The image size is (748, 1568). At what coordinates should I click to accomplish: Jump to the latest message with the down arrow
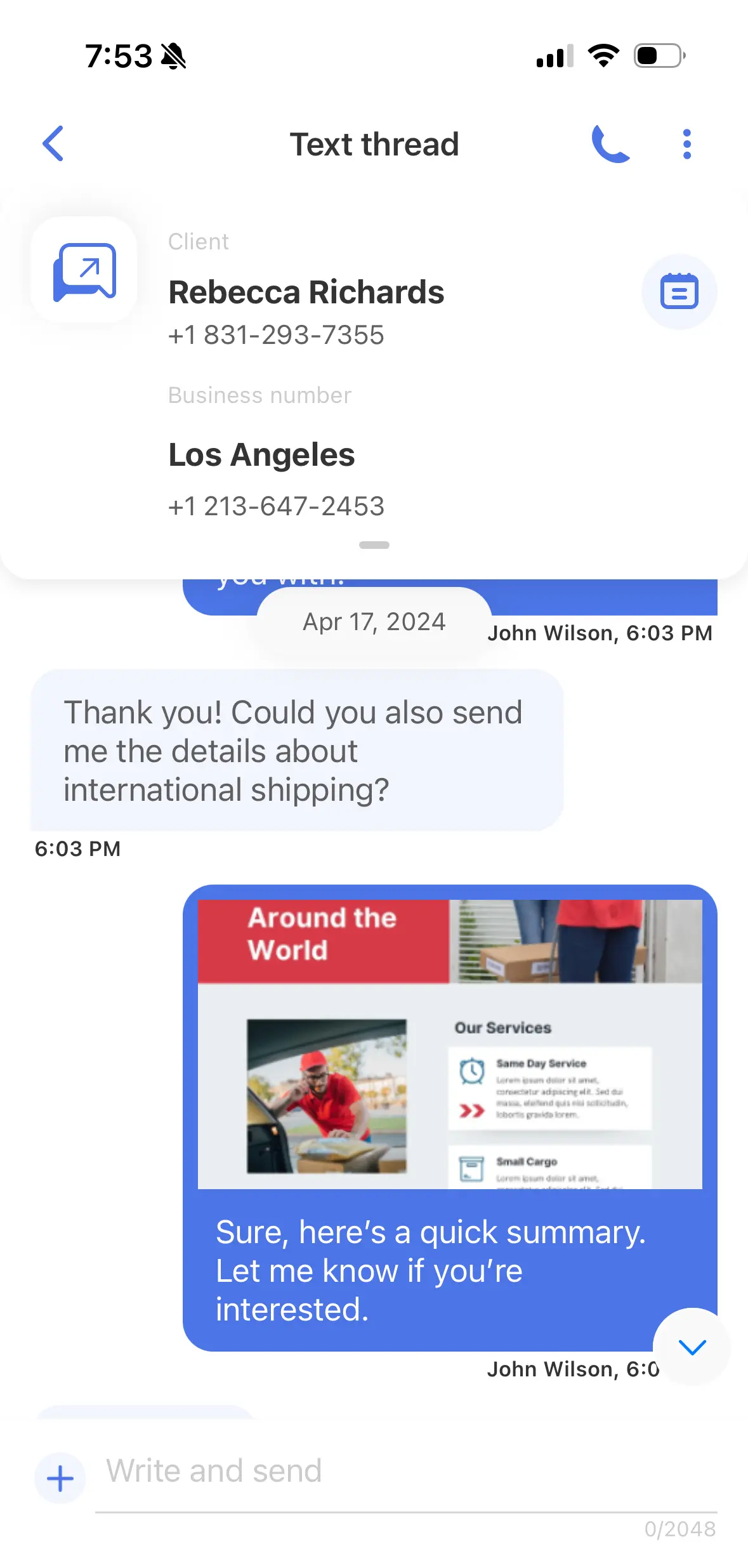[692, 1347]
